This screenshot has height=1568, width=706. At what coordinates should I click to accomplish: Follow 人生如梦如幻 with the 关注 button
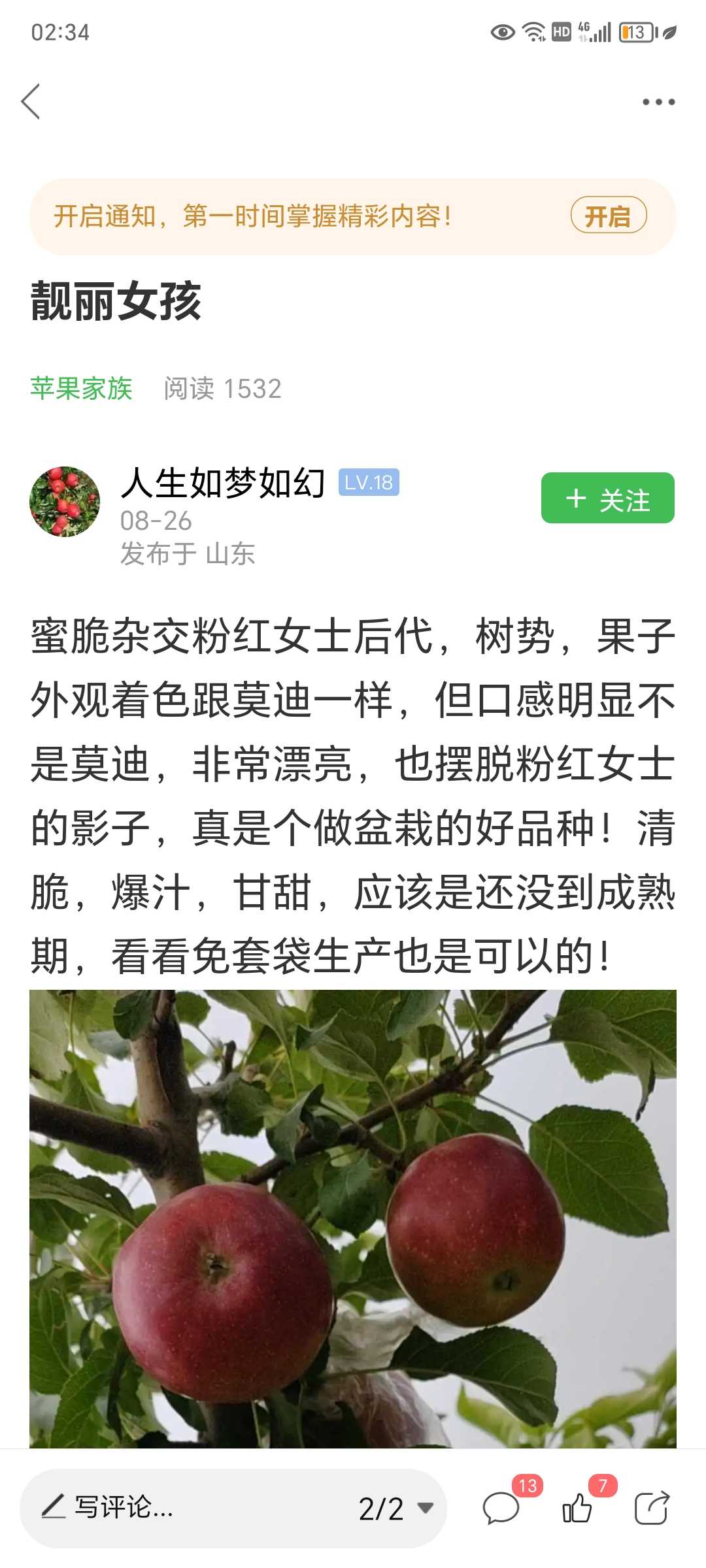[608, 498]
